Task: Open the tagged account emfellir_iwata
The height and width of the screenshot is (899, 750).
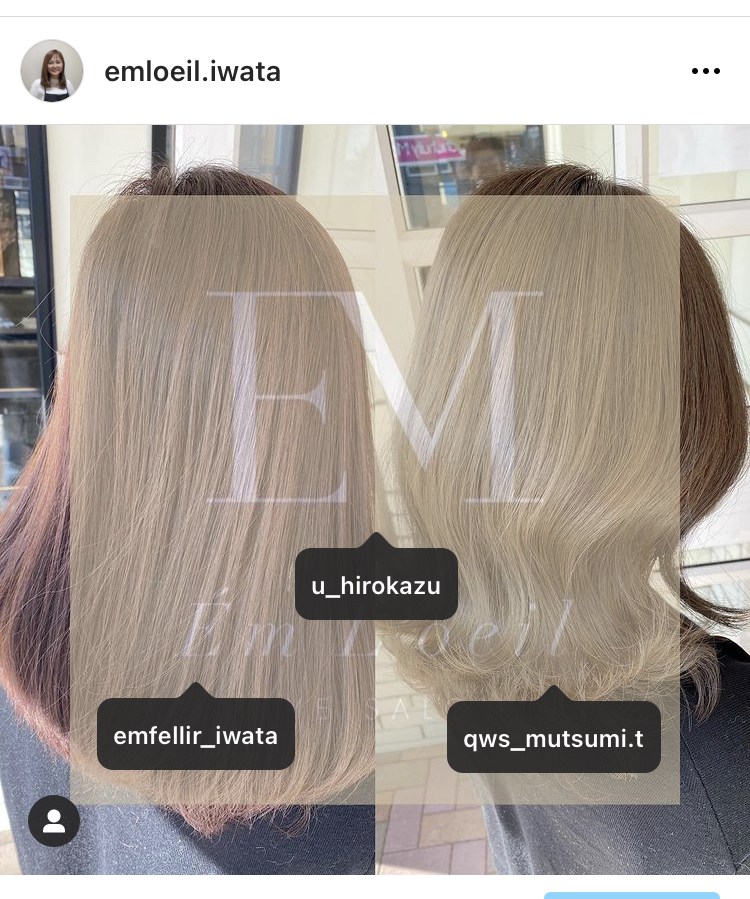Action: [195, 735]
